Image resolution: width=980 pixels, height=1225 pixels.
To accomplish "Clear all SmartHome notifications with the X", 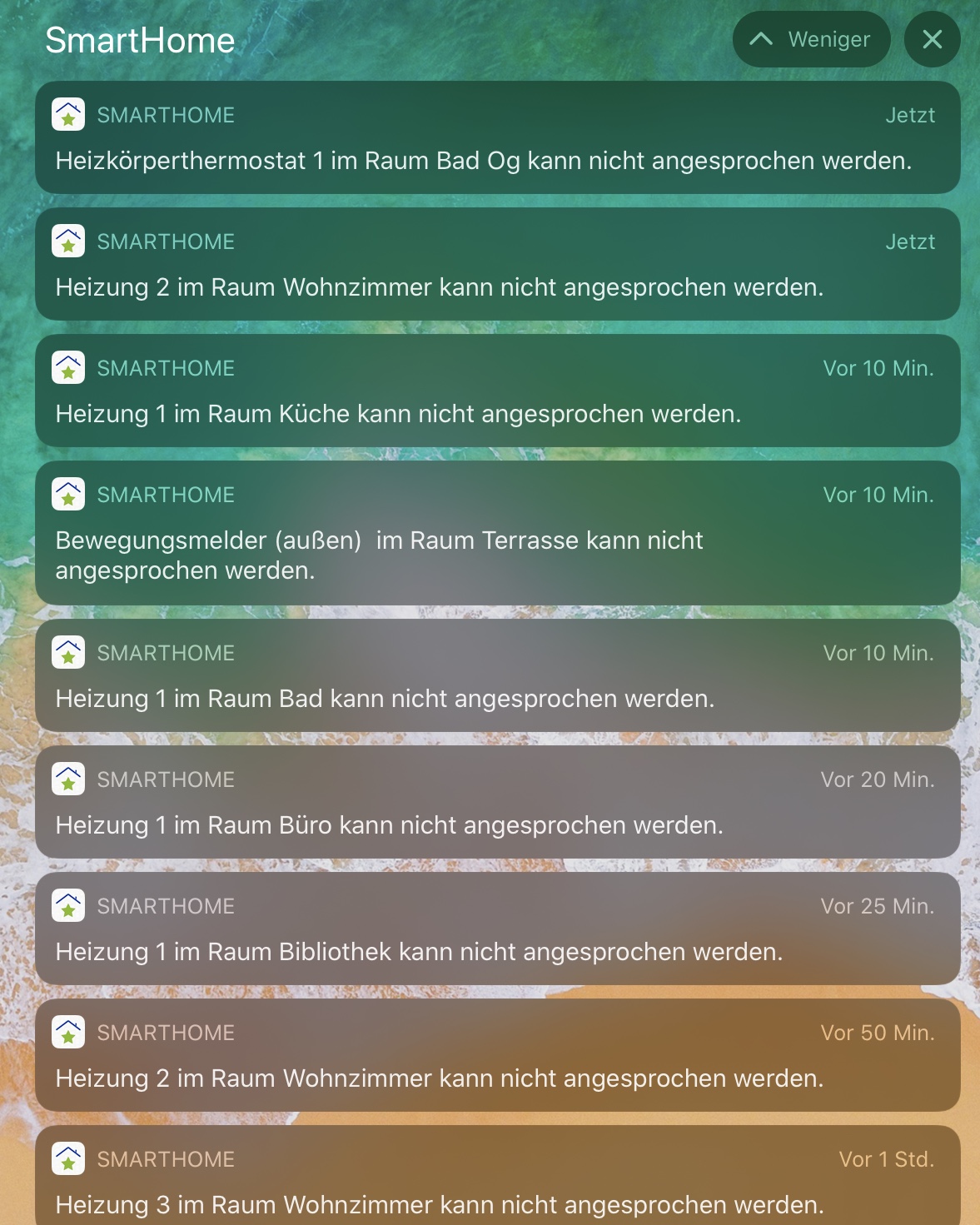I will [x=932, y=39].
